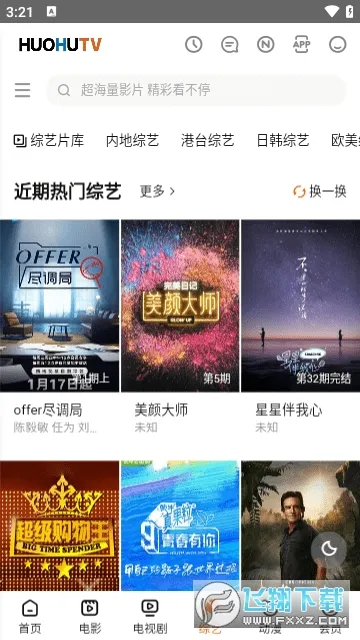Select the 日韩综艺 category
This screenshot has height=640, width=360.
tap(282, 141)
